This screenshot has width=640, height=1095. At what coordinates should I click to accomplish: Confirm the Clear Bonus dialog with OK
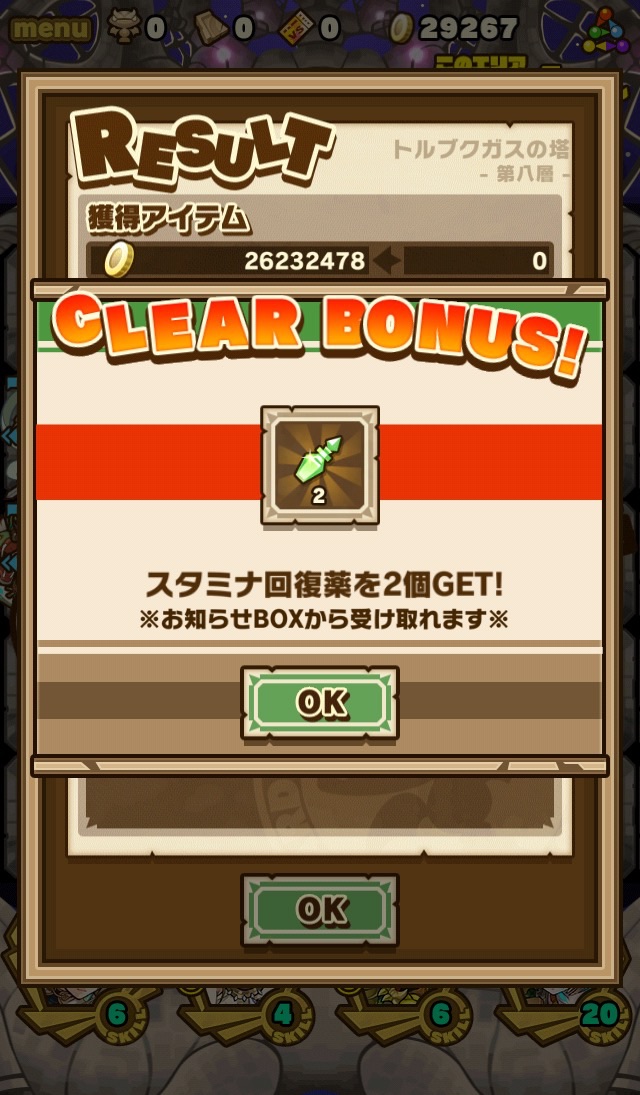pyautogui.click(x=320, y=702)
